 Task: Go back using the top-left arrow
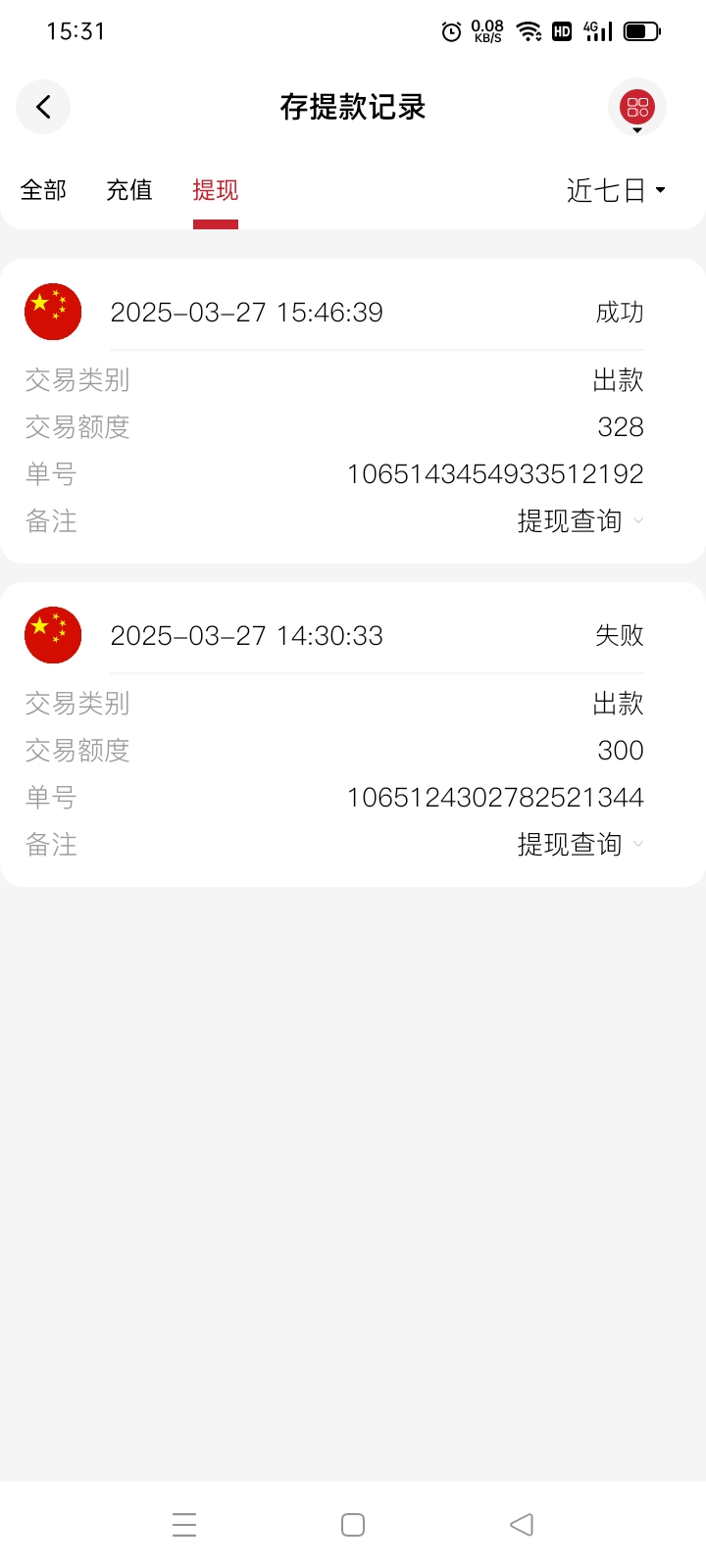click(43, 107)
